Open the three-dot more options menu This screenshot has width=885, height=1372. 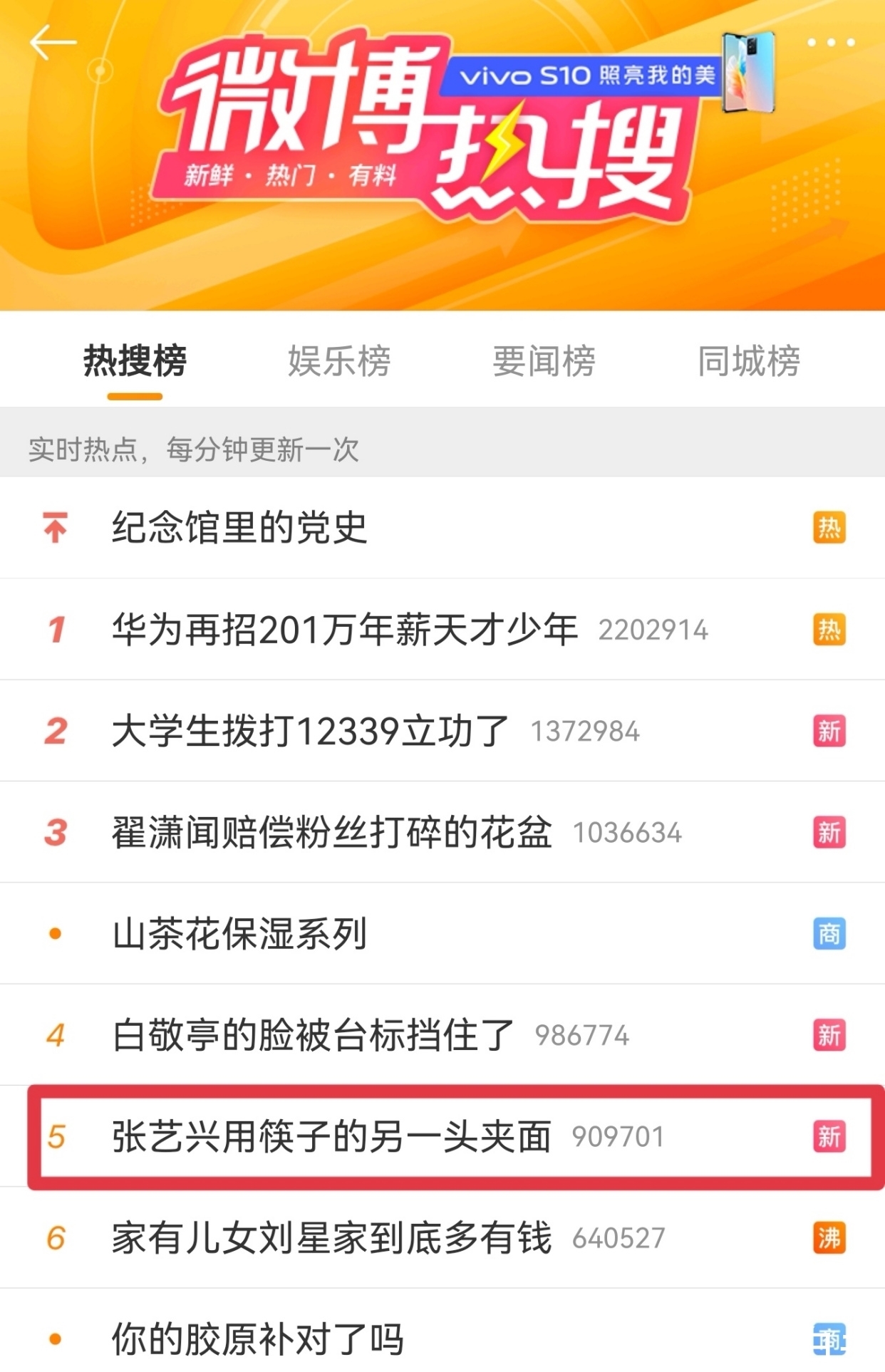click(832, 43)
